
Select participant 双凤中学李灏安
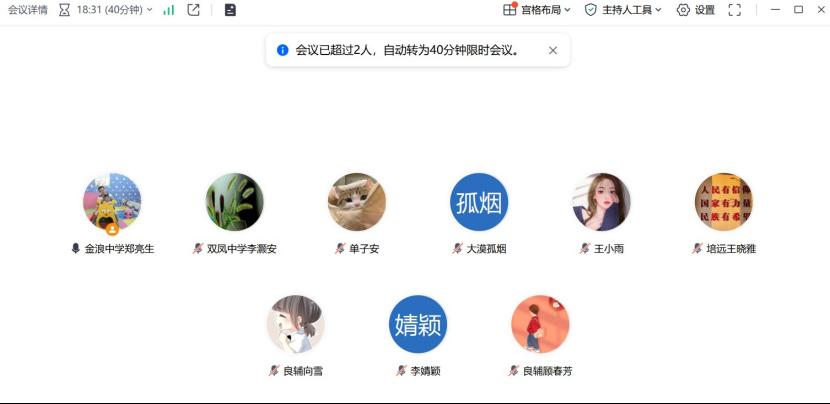coord(235,202)
